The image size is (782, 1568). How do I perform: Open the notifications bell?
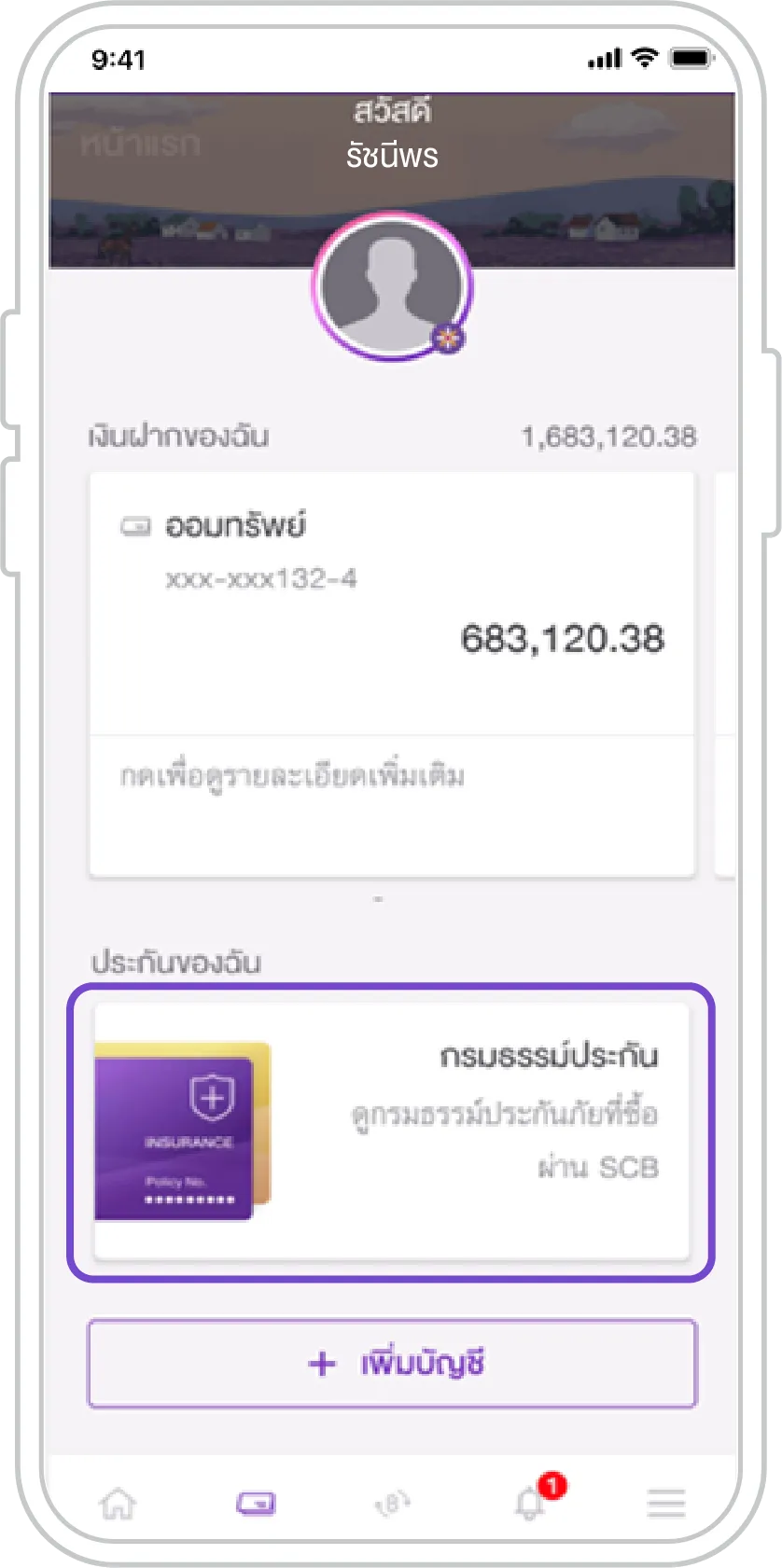tap(530, 1503)
